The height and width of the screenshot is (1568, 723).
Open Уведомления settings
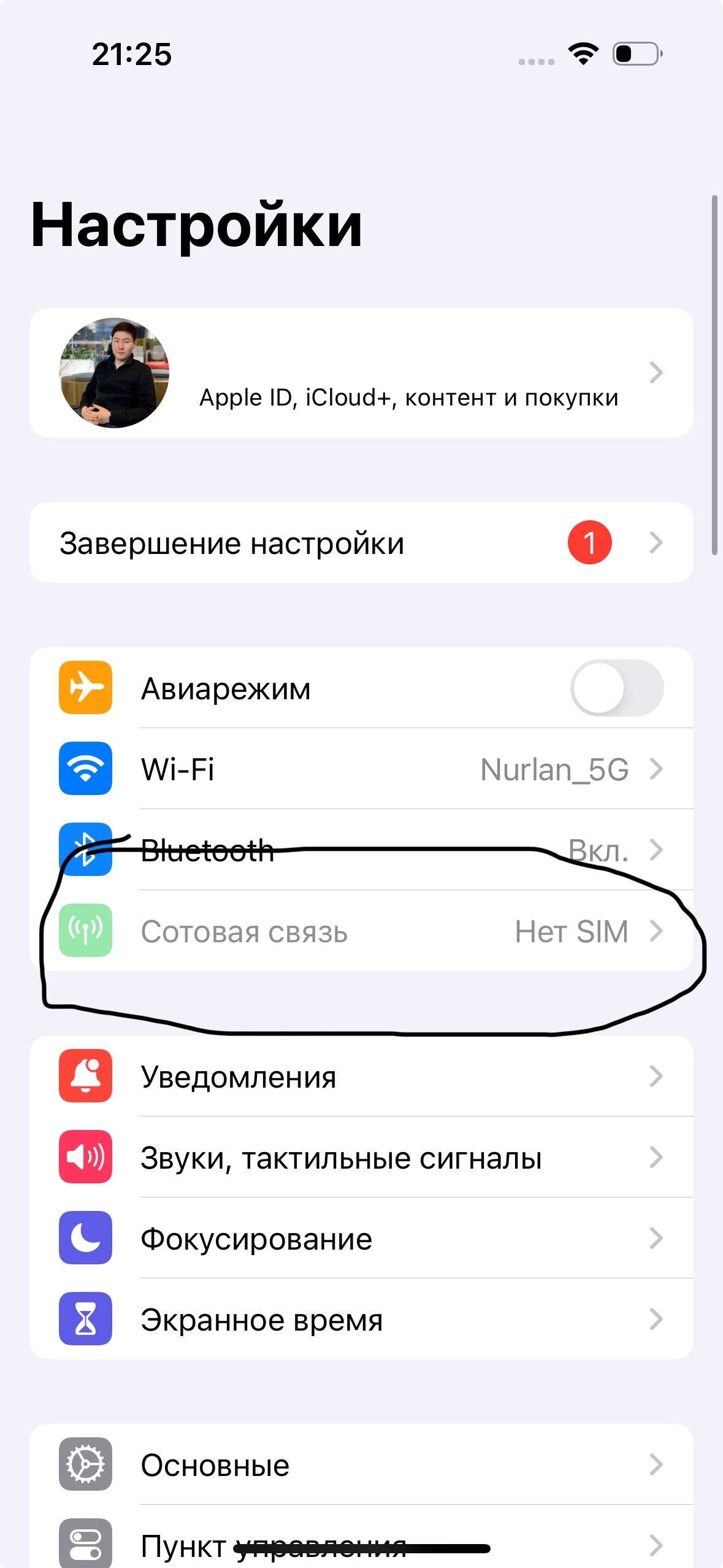pyautogui.click(x=361, y=1076)
